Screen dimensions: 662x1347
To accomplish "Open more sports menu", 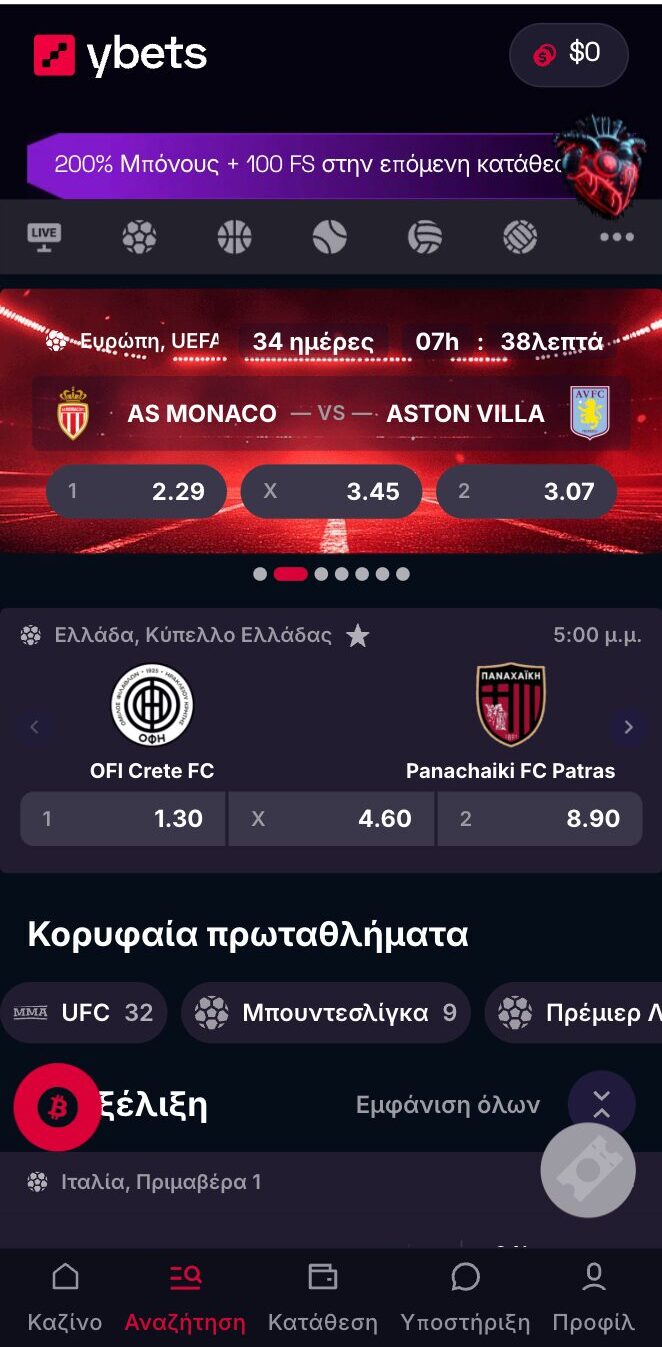I will pyautogui.click(x=616, y=237).
